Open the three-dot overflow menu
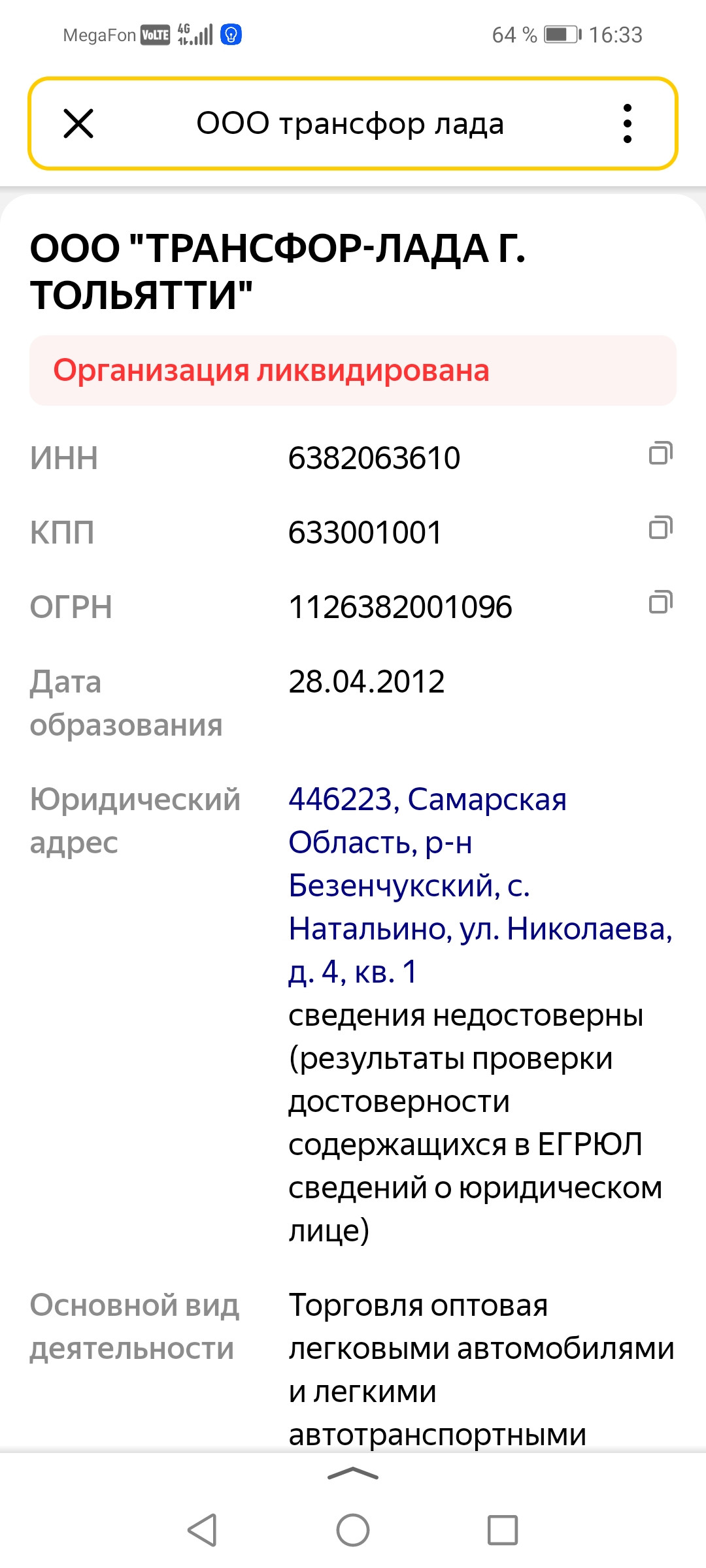Viewport: 706px width, 1568px height. pos(628,123)
